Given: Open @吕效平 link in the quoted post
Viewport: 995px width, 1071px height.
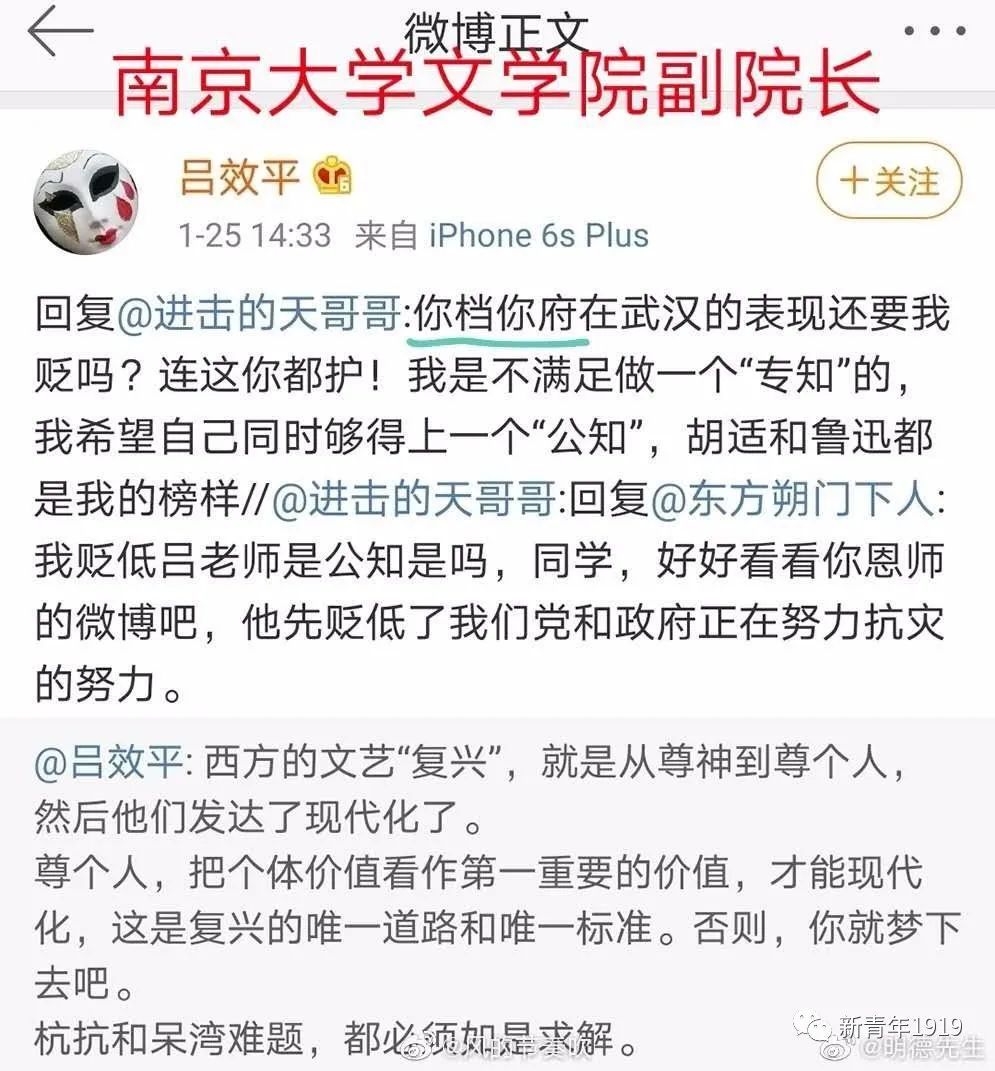Looking at the screenshot, I should tap(108, 766).
